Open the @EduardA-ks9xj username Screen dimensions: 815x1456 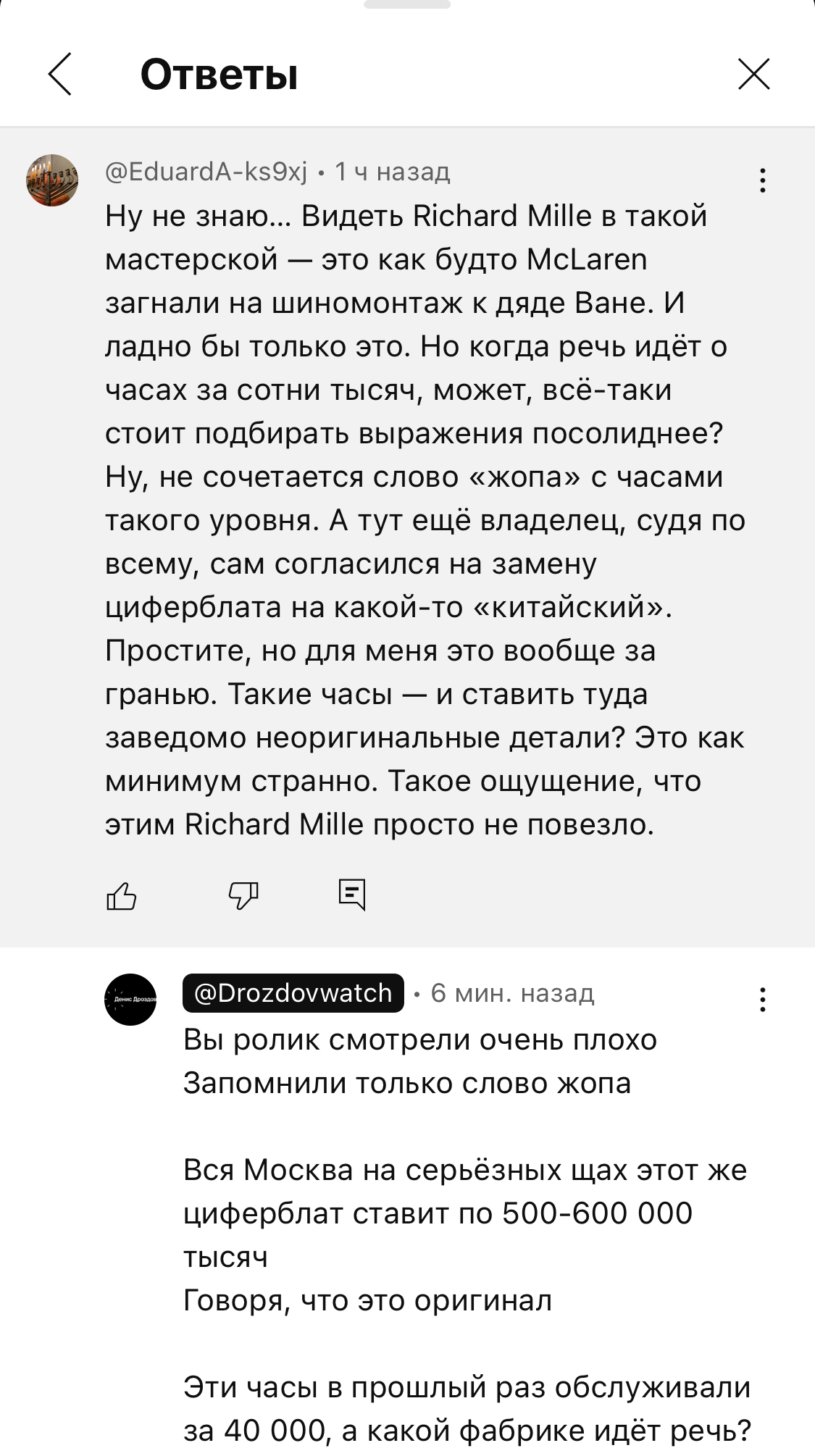point(206,172)
